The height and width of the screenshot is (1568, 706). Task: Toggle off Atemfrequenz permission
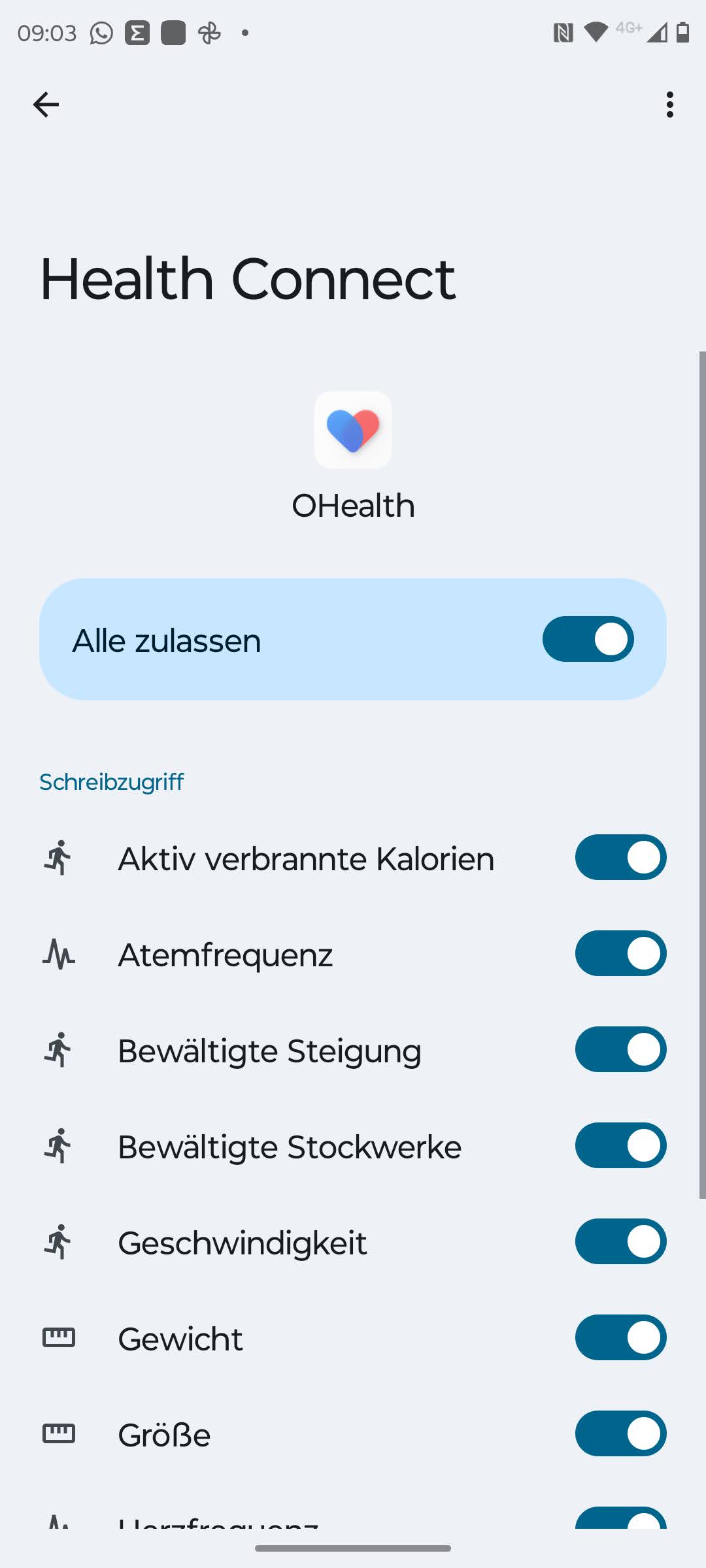tap(620, 953)
